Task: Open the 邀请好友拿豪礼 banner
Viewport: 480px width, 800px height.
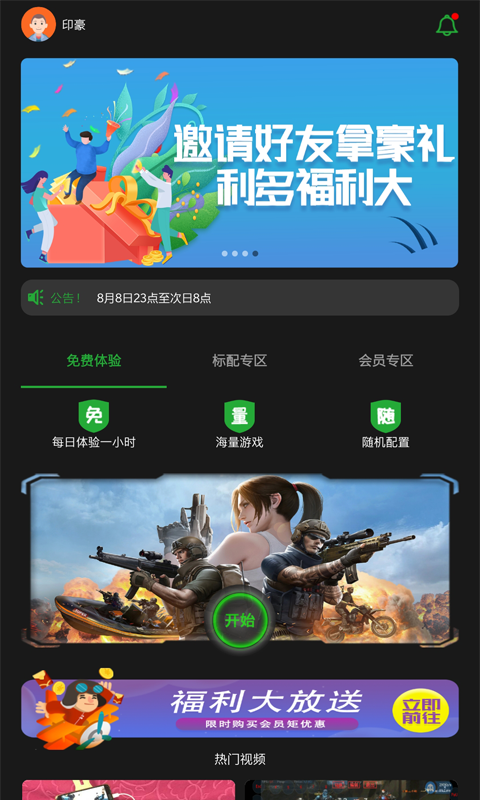Action: [239, 163]
